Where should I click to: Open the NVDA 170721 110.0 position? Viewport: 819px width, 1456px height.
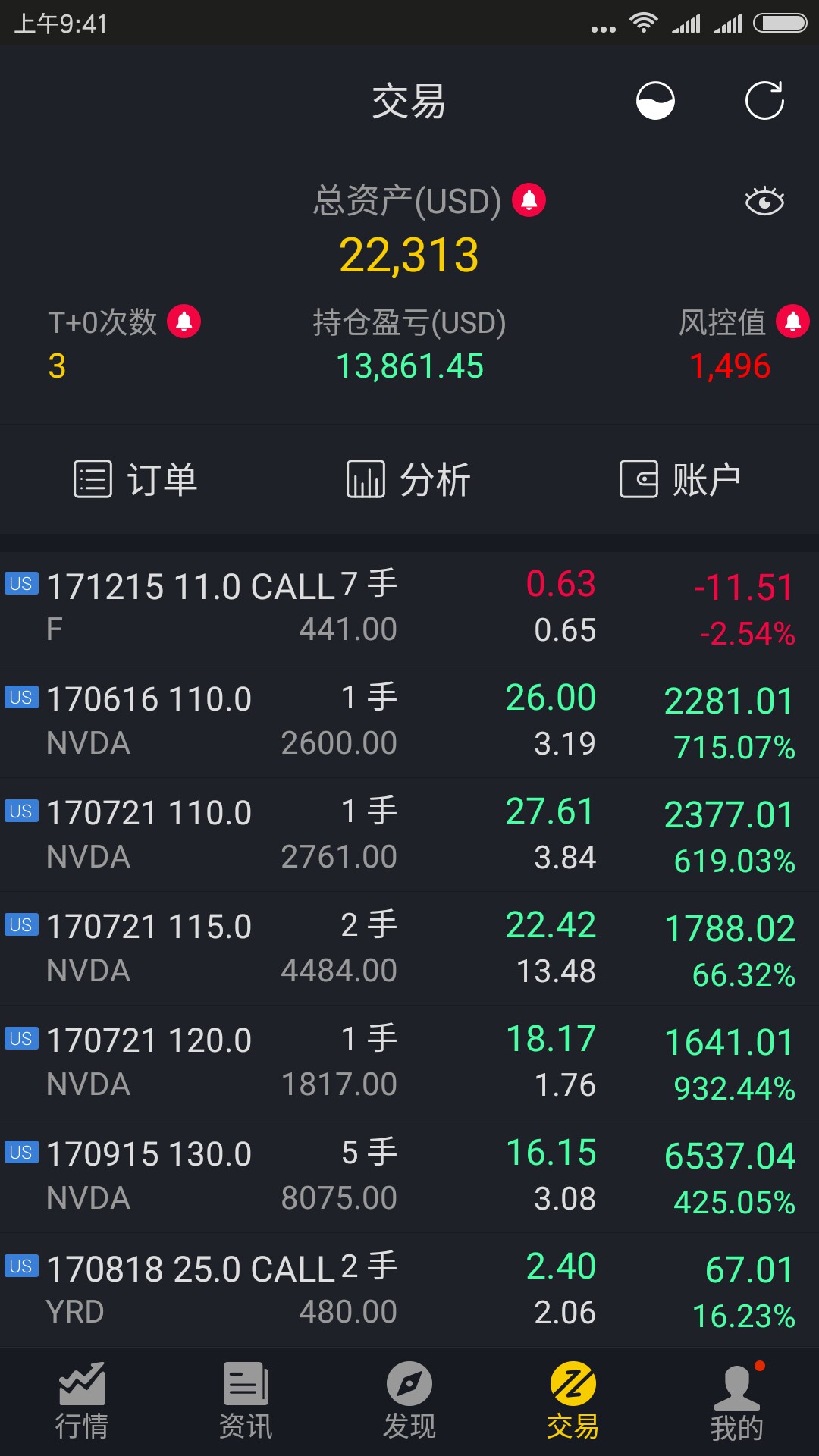[409, 835]
